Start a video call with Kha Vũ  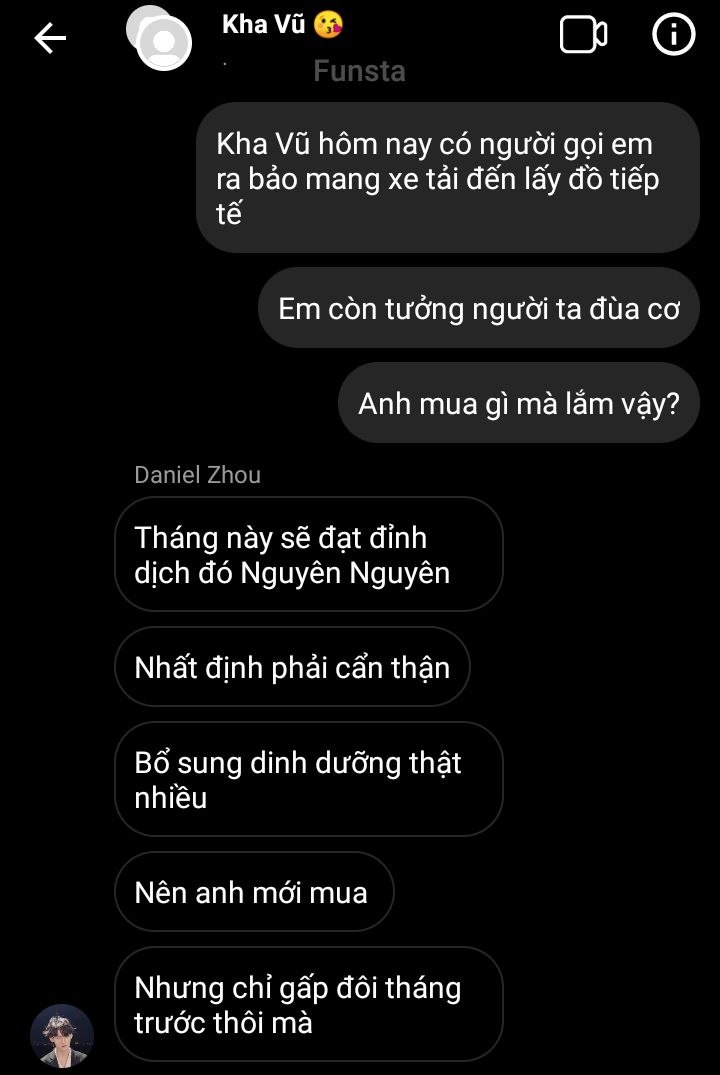click(583, 36)
